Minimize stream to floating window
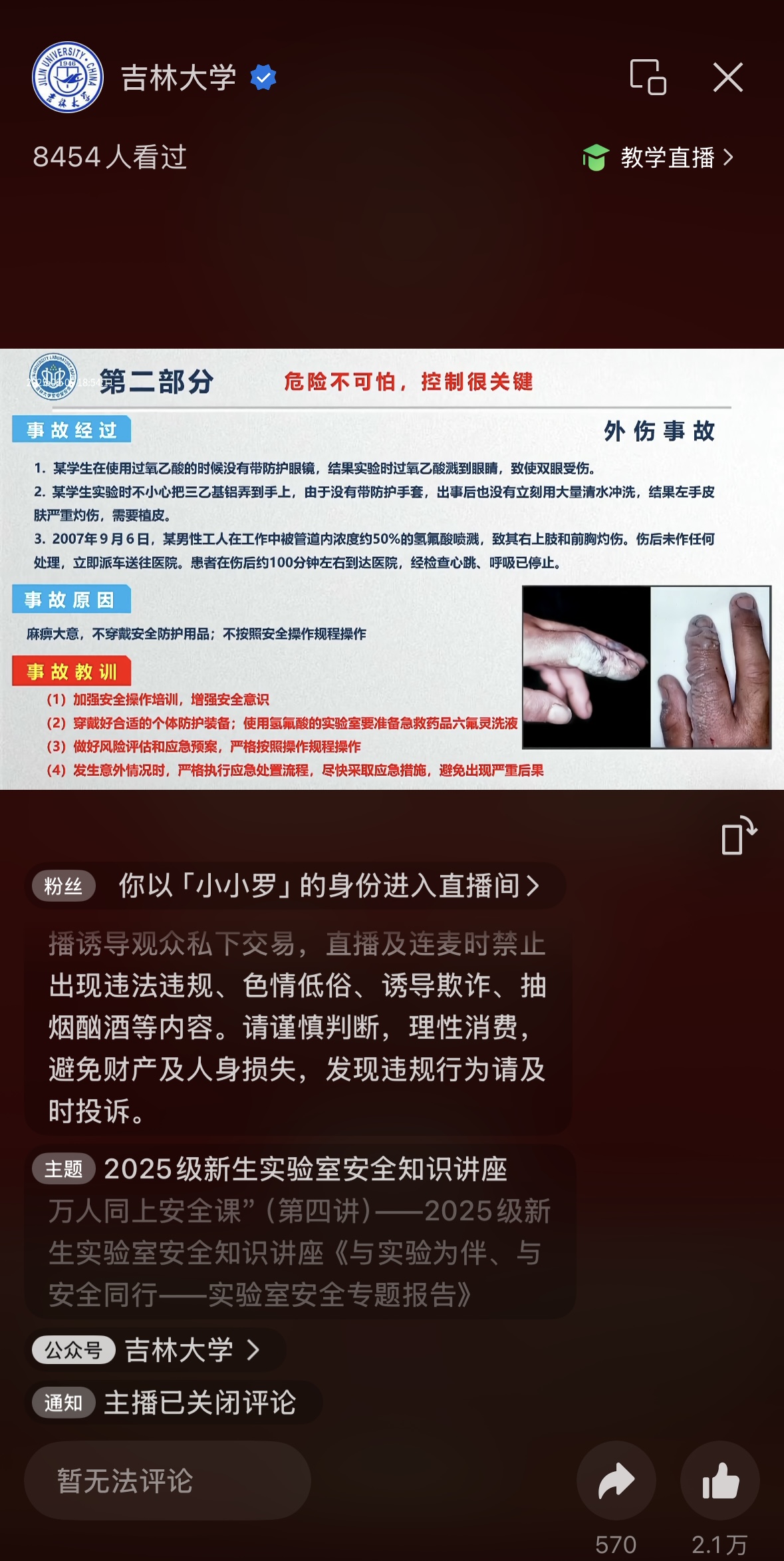This screenshot has height=1561, width=784. pyautogui.click(x=648, y=78)
